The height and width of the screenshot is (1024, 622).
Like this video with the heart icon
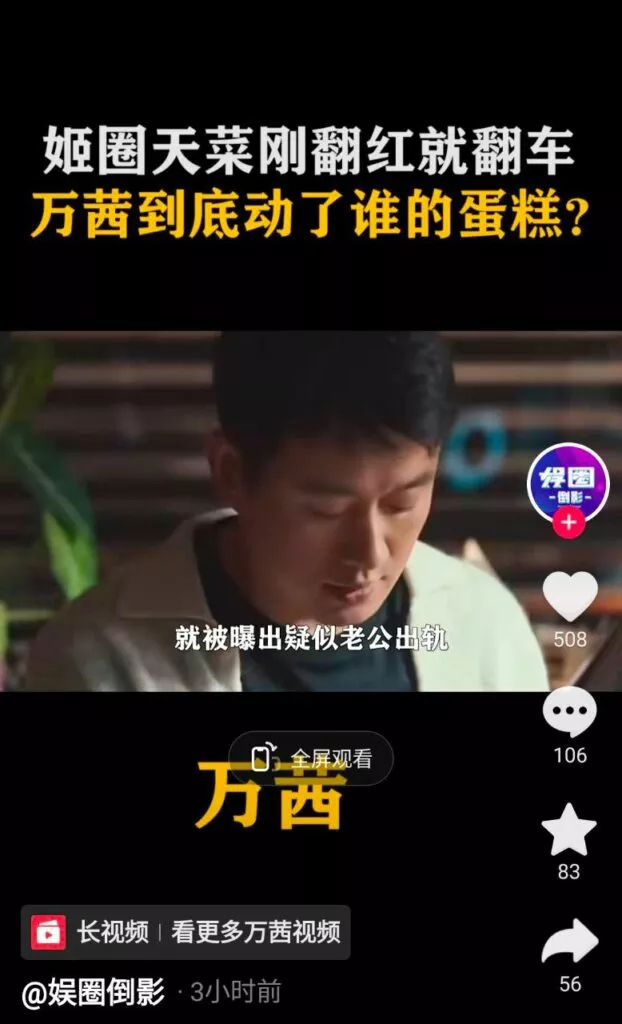pyautogui.click(x=569, y=596)
